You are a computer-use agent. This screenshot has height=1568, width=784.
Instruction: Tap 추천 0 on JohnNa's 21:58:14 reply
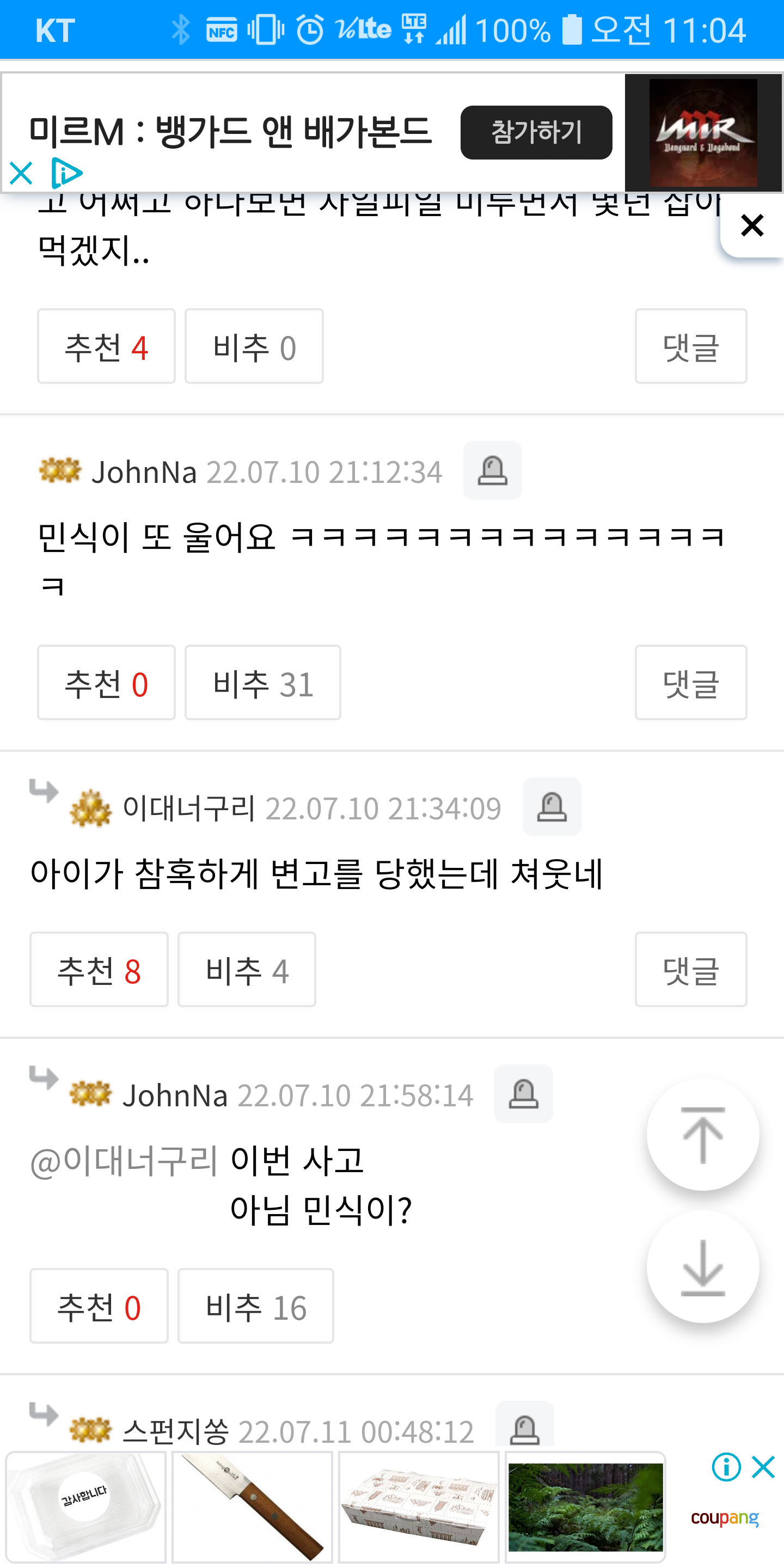click(99, 1306)
